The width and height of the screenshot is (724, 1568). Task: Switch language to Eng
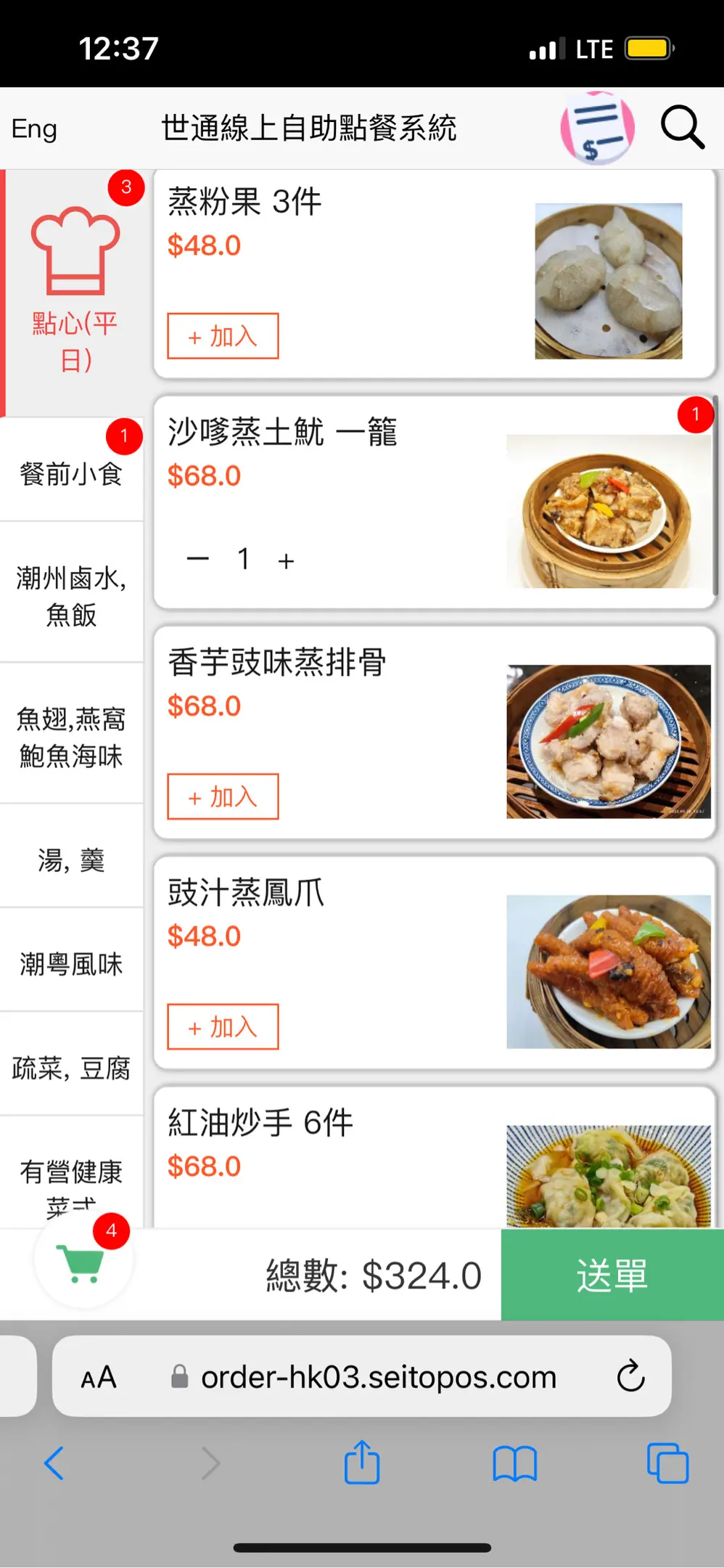click(34, 129)
